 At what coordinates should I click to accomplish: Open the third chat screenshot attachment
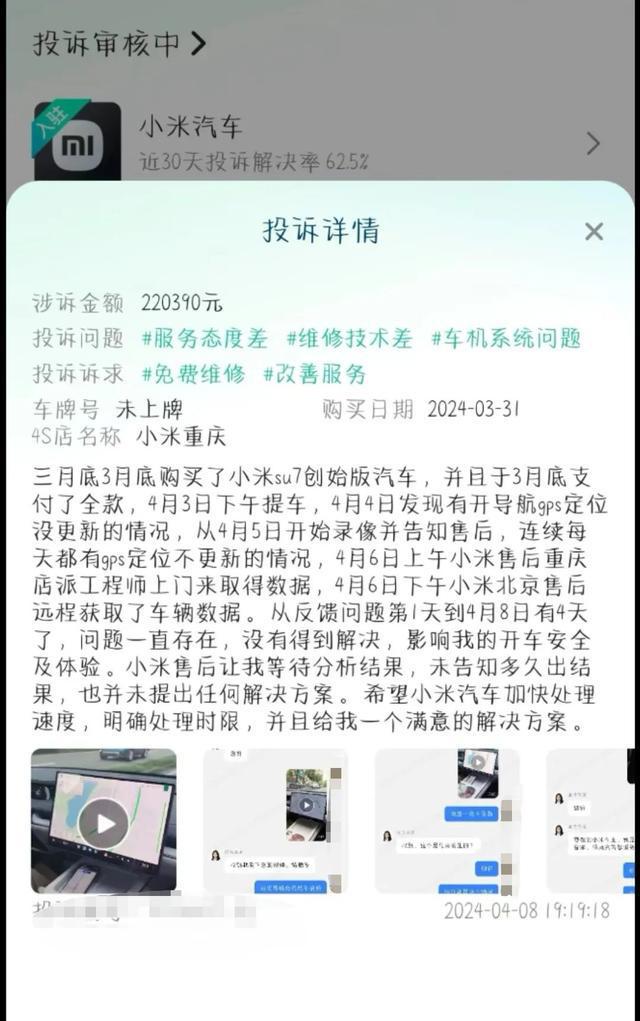pos(446,821)
